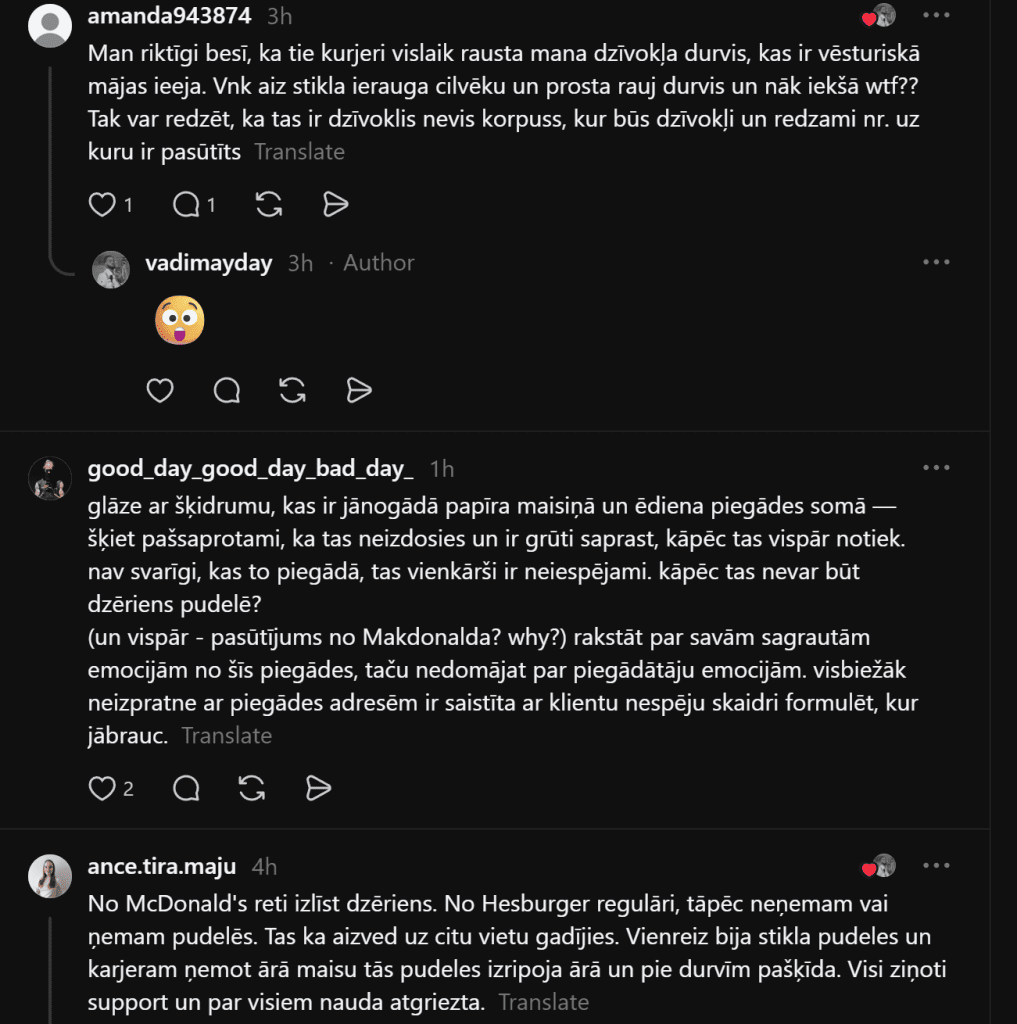Screen dimensions: 1017x1024
Task: Reply to good_day_good_day_bad_day_'s comment
Action: (x=186, y=788)
